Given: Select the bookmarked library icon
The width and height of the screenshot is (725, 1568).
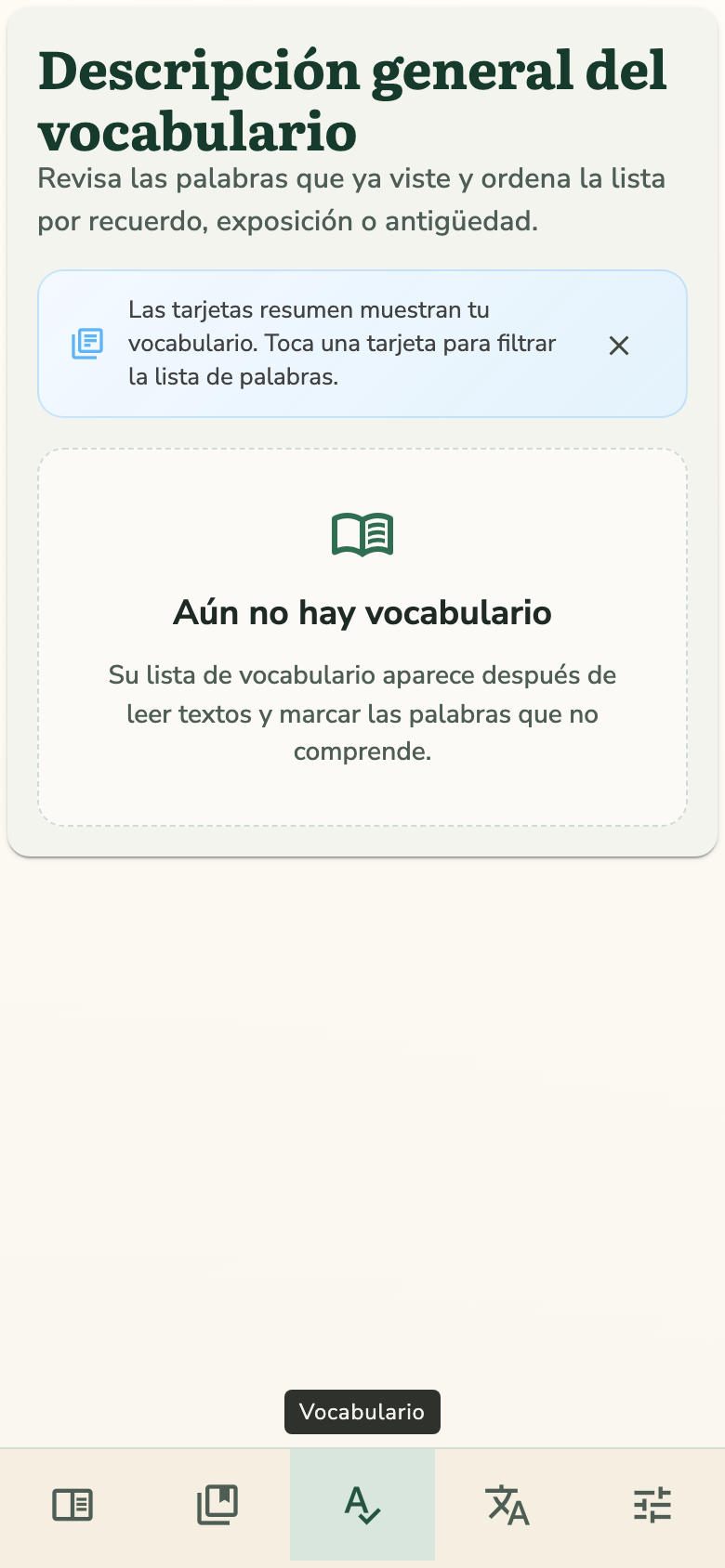Looking at the screenshot, I should (x=217, y=1504).
